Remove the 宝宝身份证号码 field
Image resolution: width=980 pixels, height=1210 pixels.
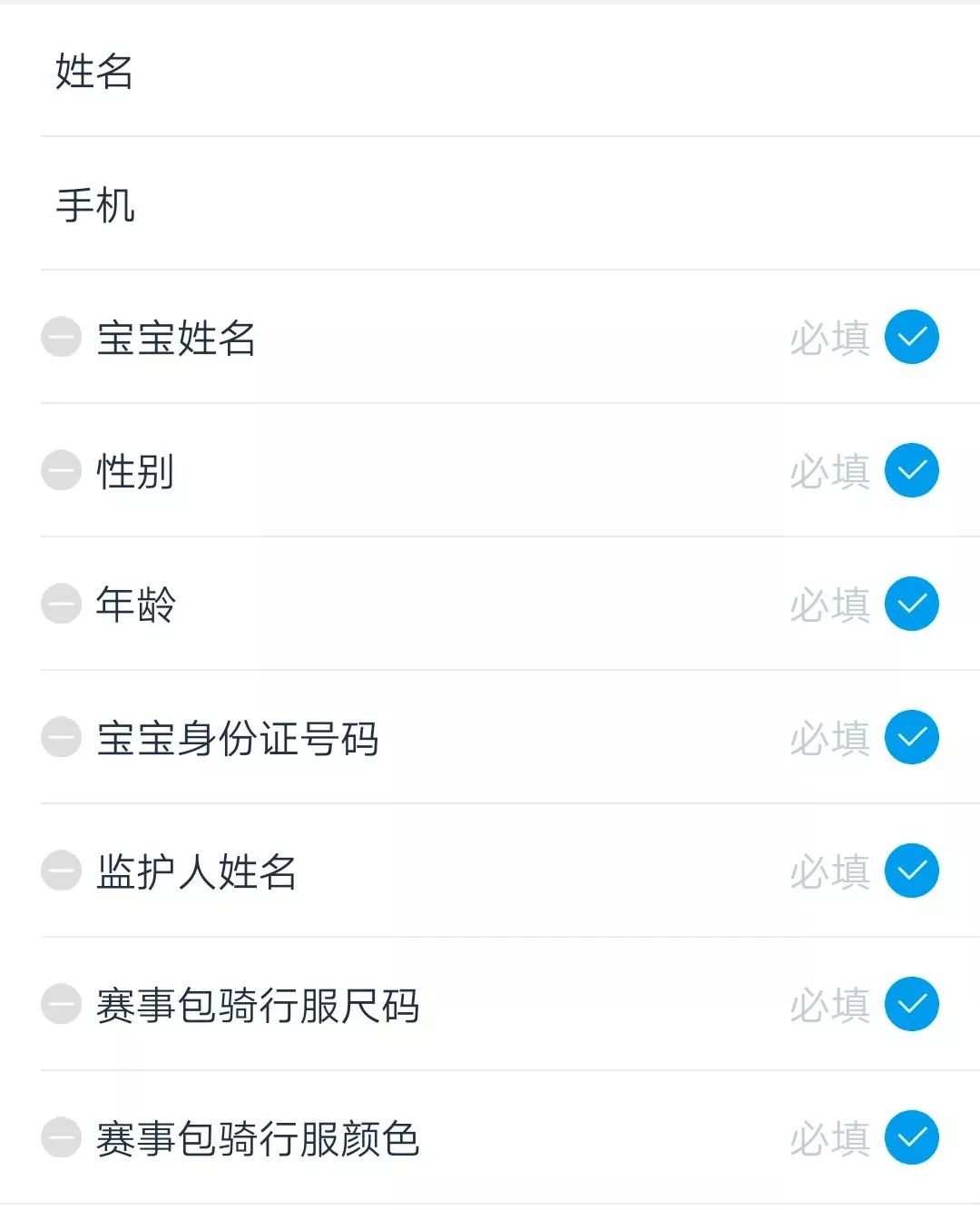click(62, 738)
